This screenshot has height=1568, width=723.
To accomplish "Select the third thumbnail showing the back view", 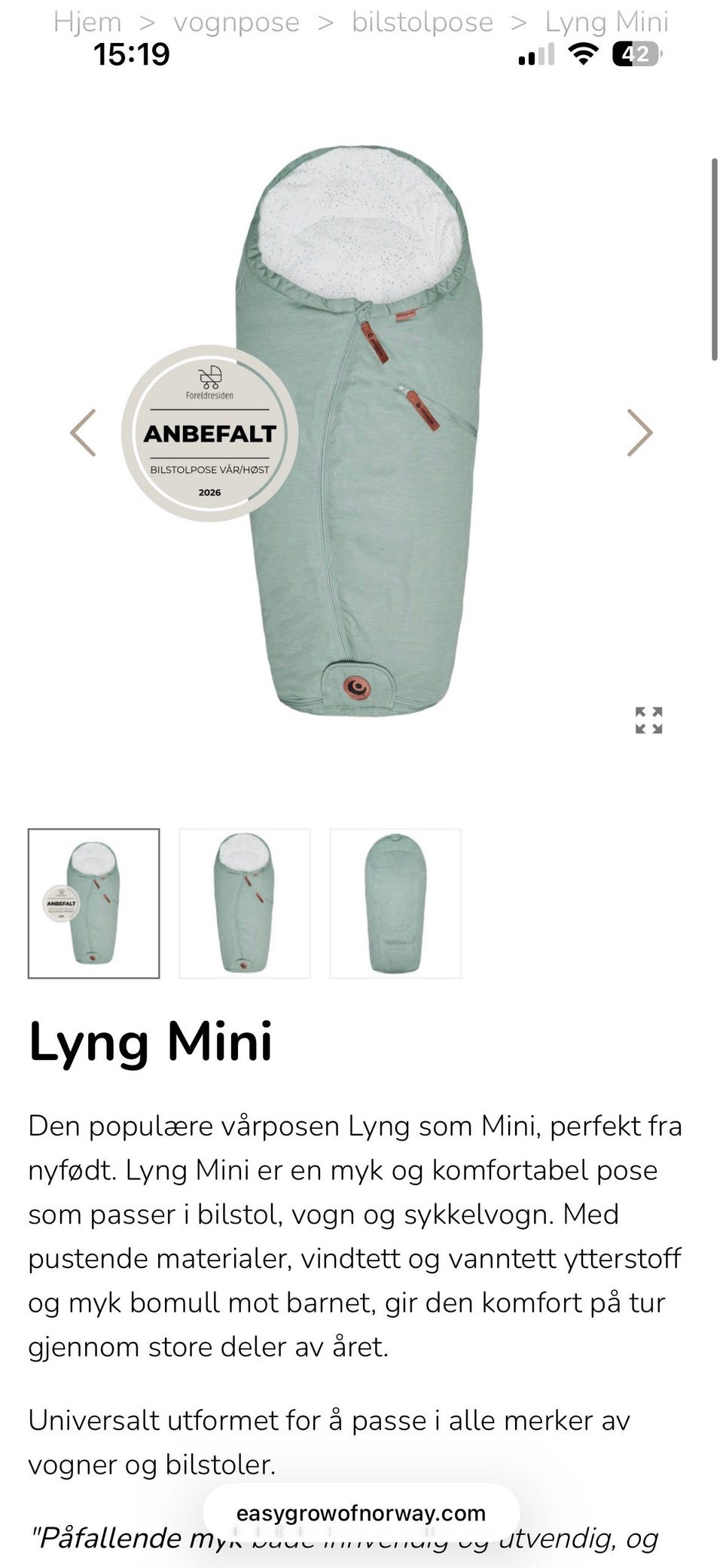I will (x=395, y=903).
